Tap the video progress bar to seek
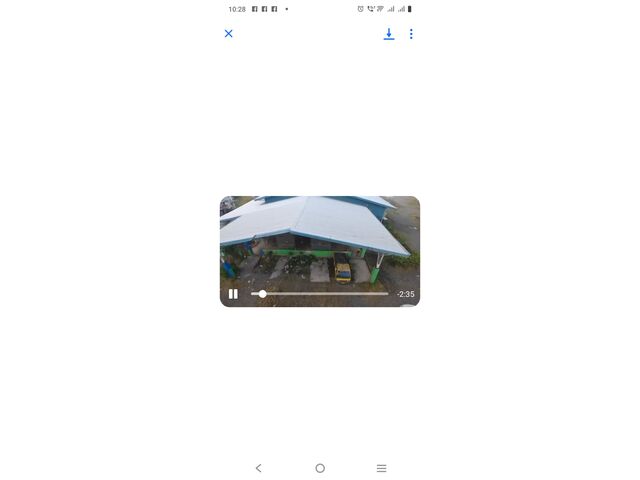 click(x=320, y=294)
